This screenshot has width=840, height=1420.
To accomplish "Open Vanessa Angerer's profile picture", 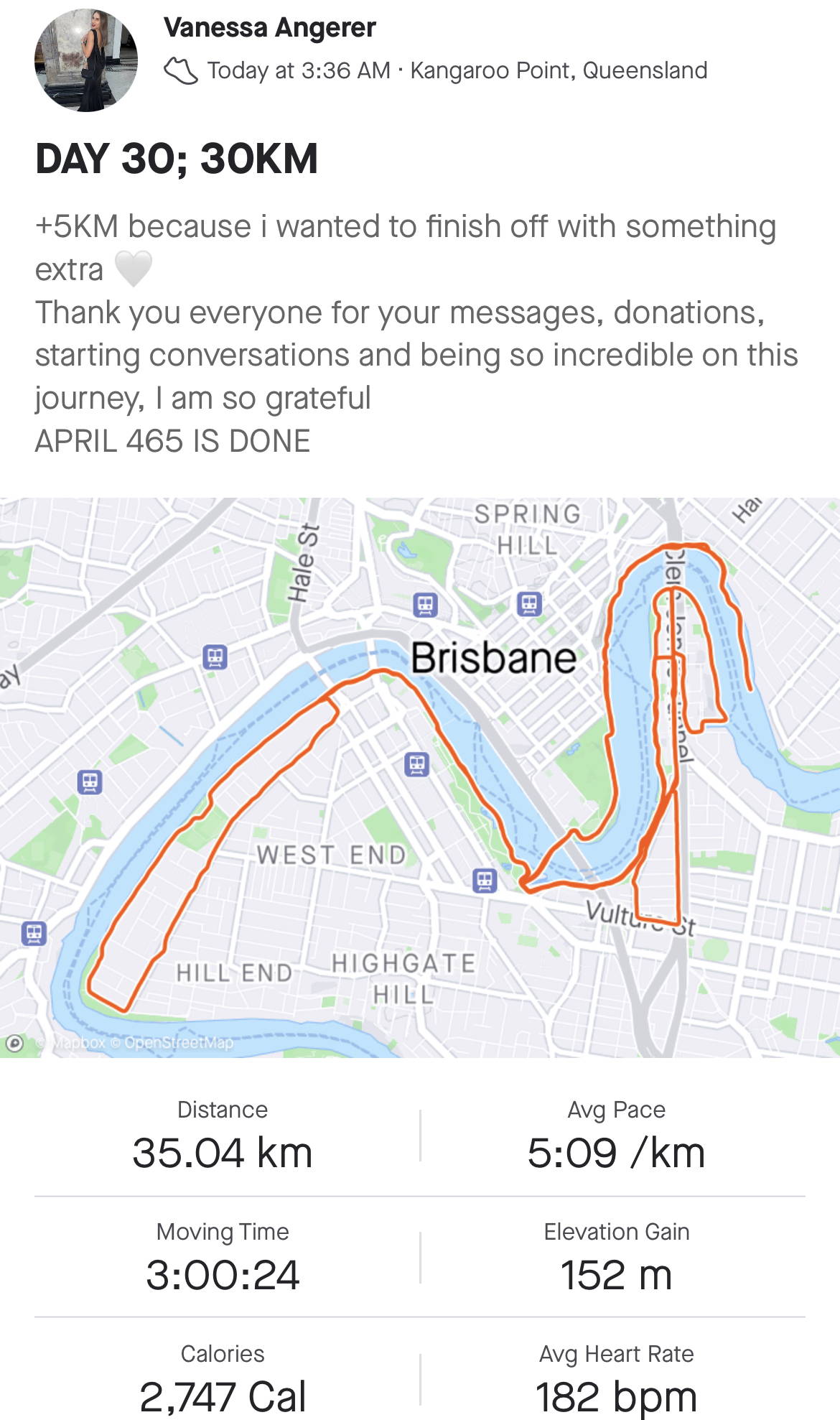I will point(86,60).
